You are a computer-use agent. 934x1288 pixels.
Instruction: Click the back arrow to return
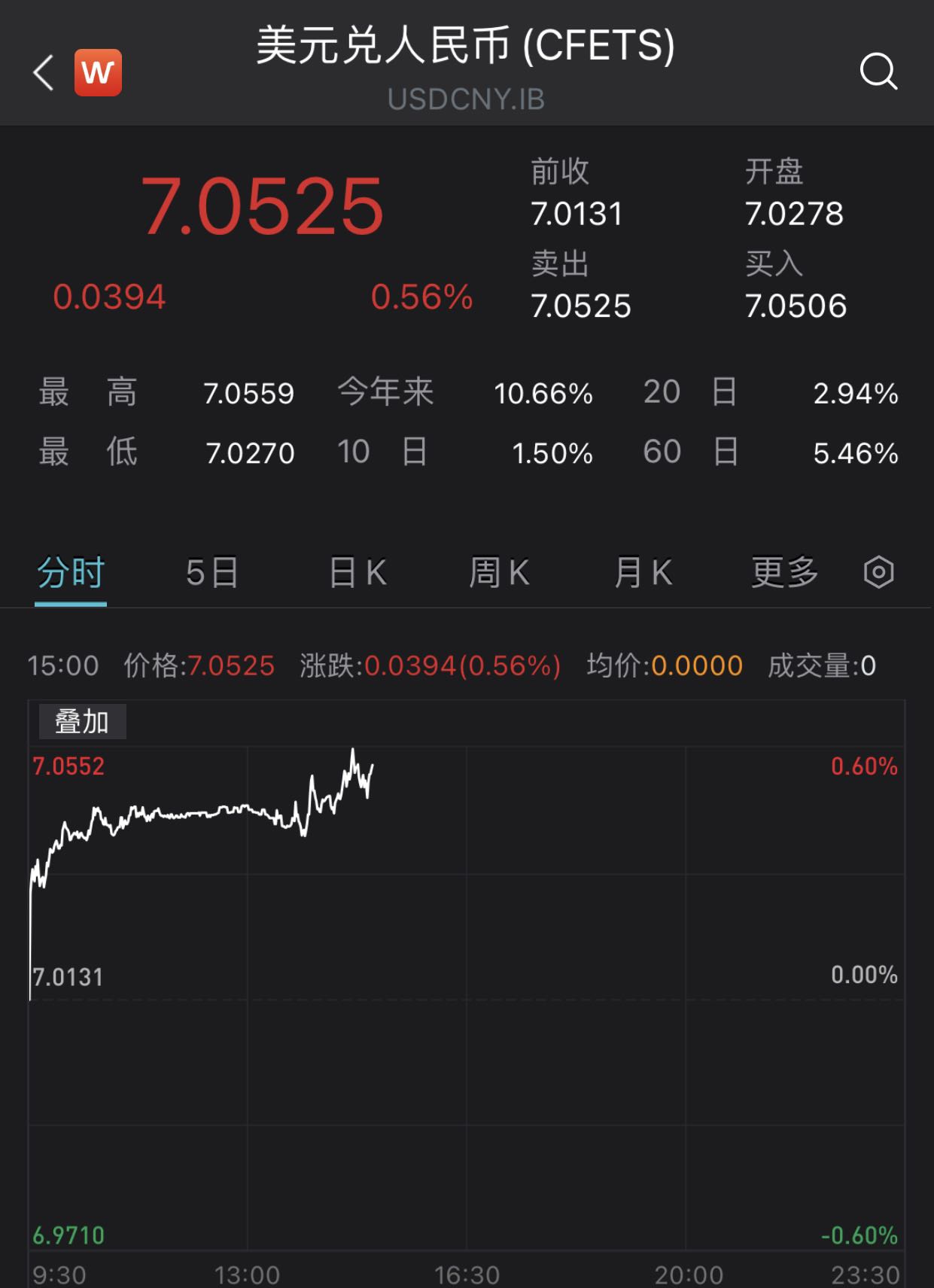pyautogui.click(x=43, y=72)
